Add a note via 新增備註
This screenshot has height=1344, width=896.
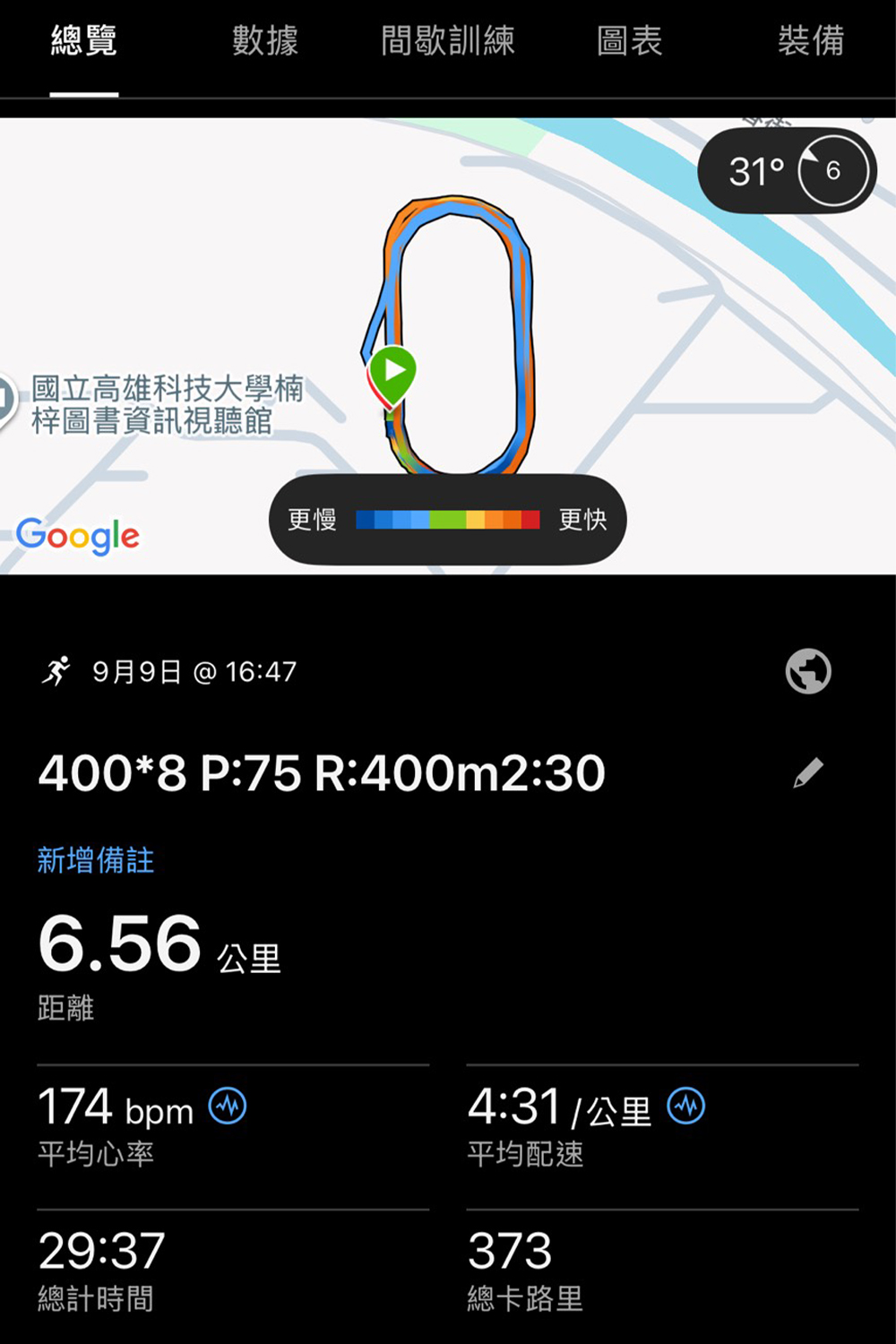click(96, 860)
